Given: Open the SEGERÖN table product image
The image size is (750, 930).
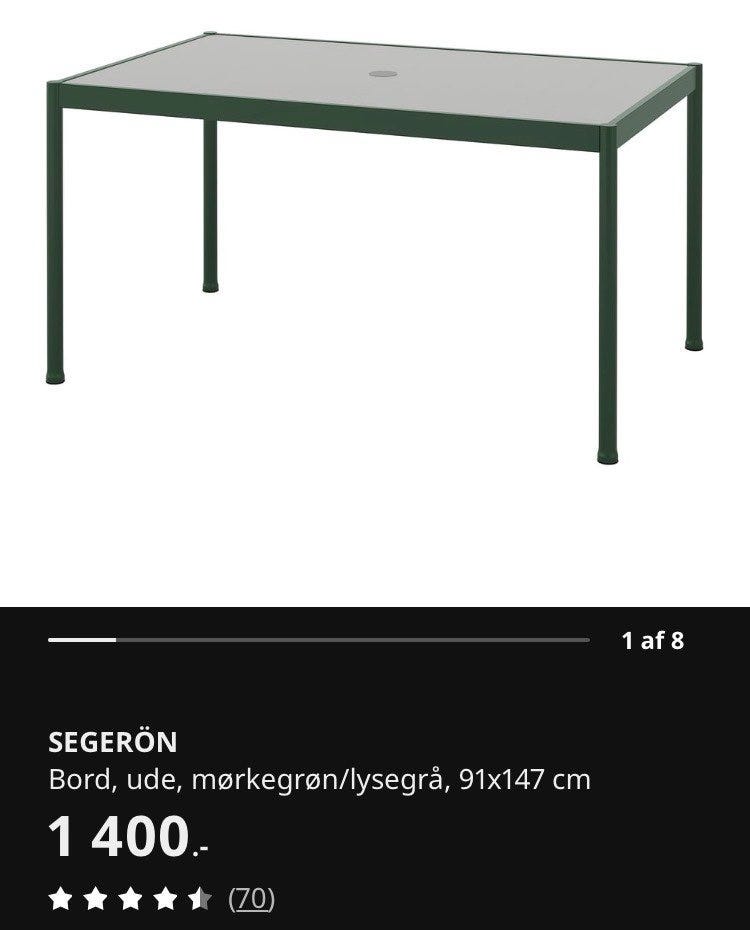Looking at the screenshot, I should tap(375, 250).
